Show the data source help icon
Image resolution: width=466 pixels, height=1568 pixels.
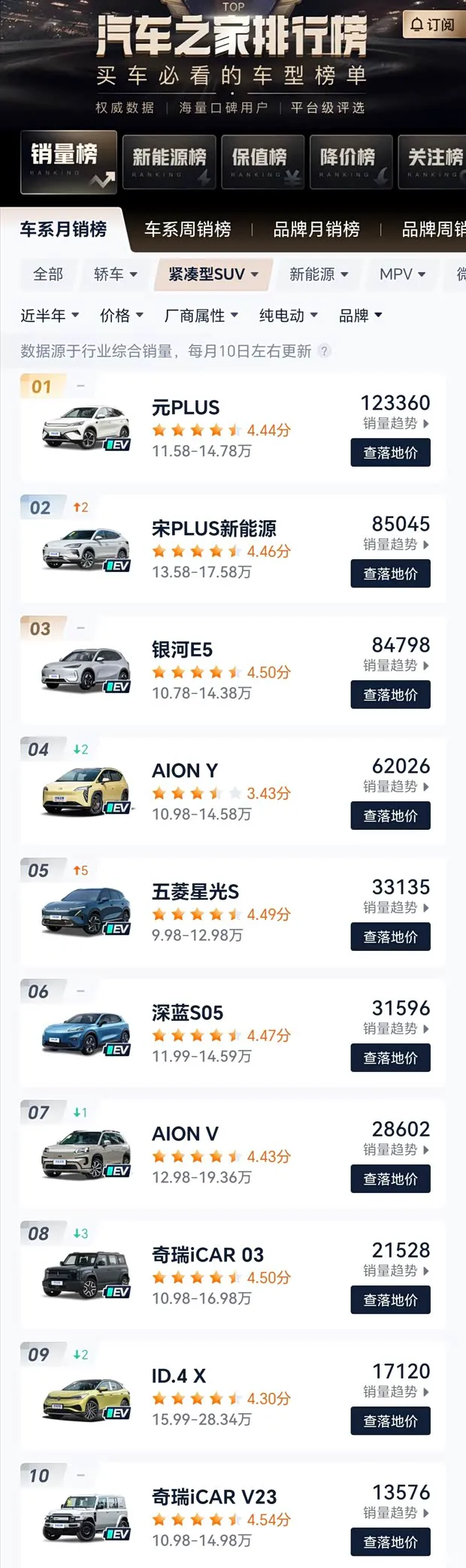[324, 351]
